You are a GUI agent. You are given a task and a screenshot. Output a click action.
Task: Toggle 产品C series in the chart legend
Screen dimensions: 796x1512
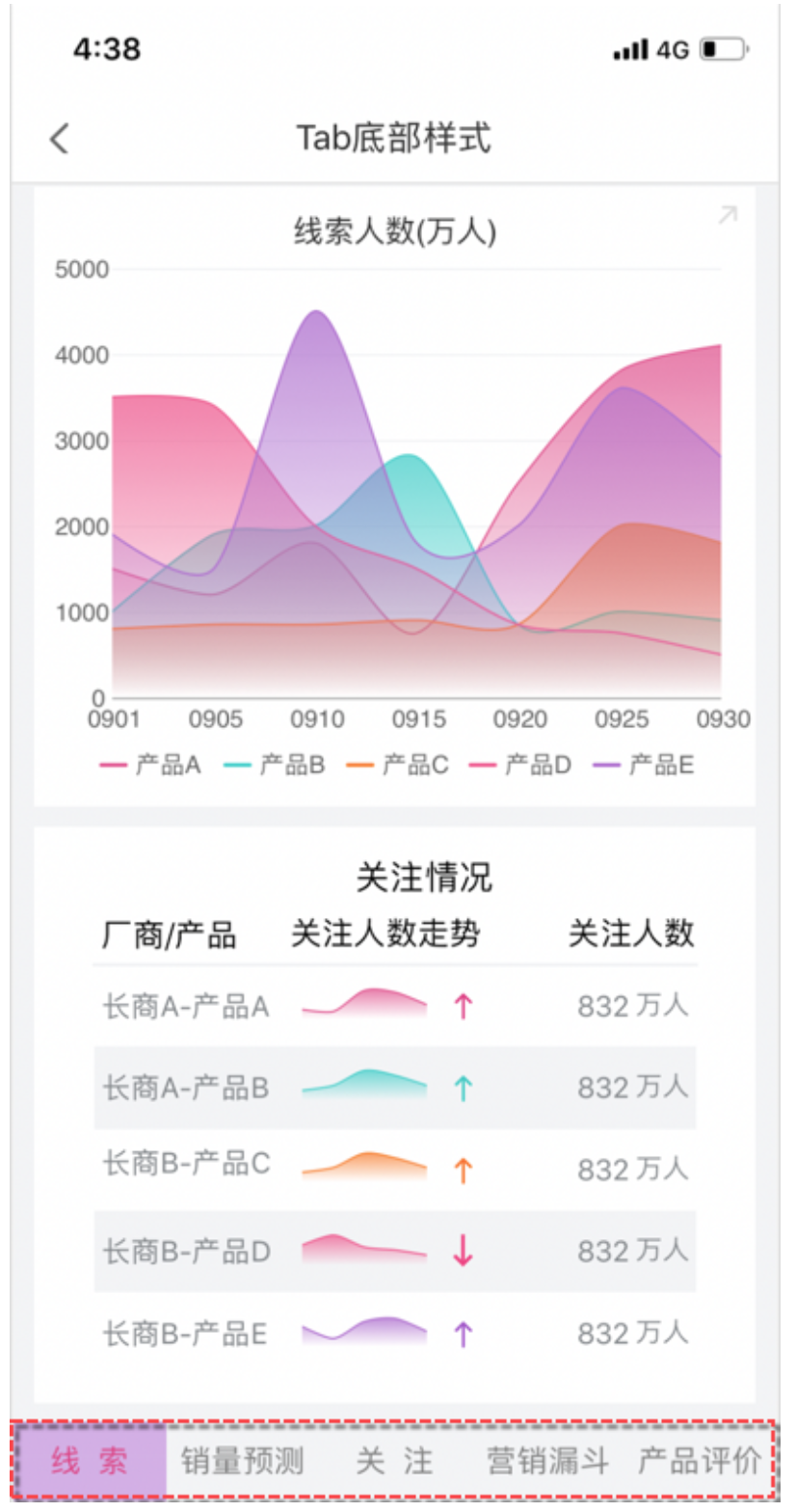(398, 766)
